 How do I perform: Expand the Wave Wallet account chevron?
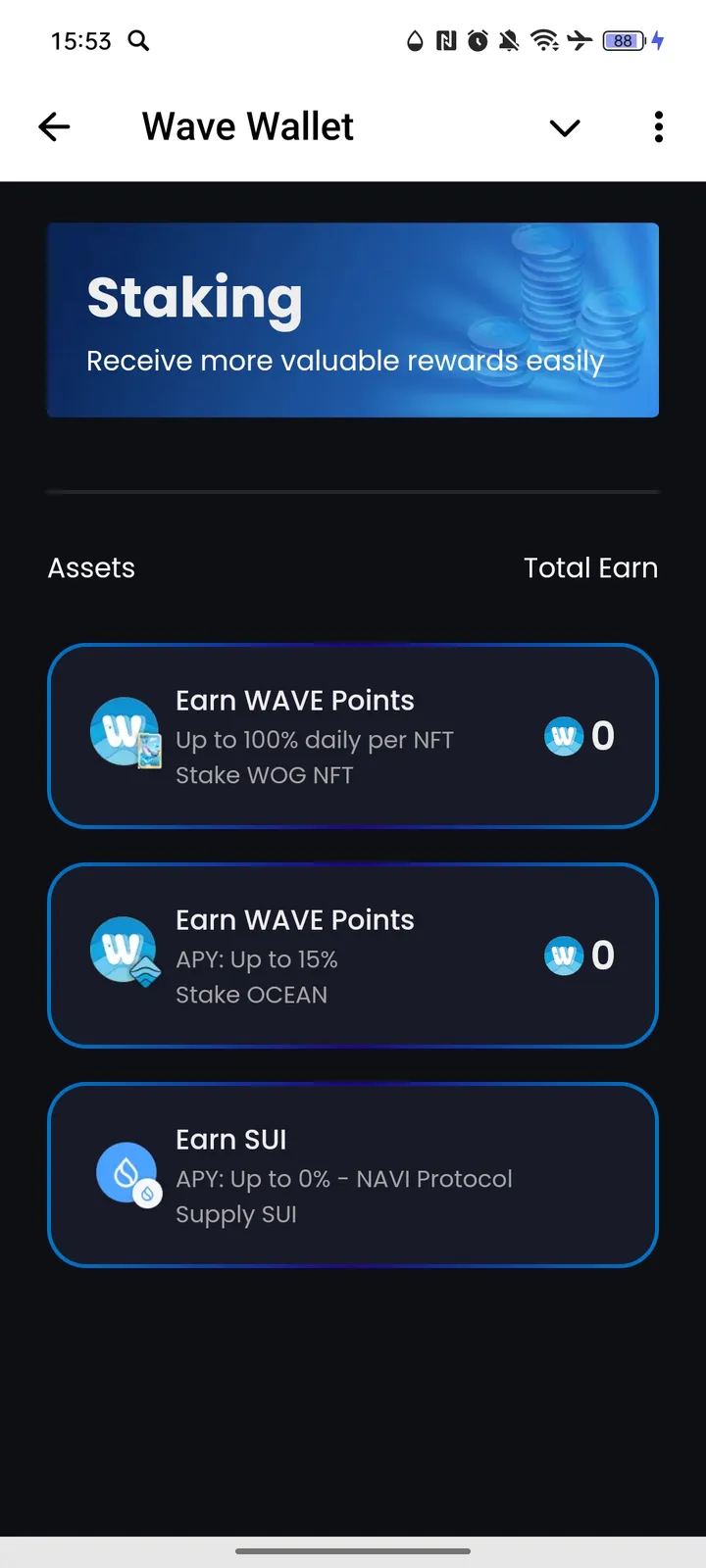click(564, 127)
